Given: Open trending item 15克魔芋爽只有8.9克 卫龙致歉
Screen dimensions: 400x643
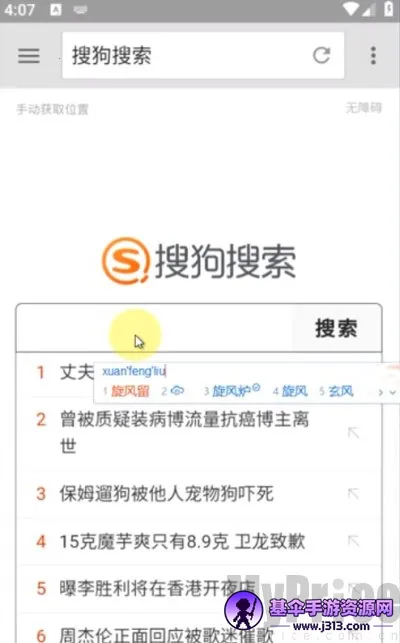Looking at the screenshot, I should click(183, 541).
